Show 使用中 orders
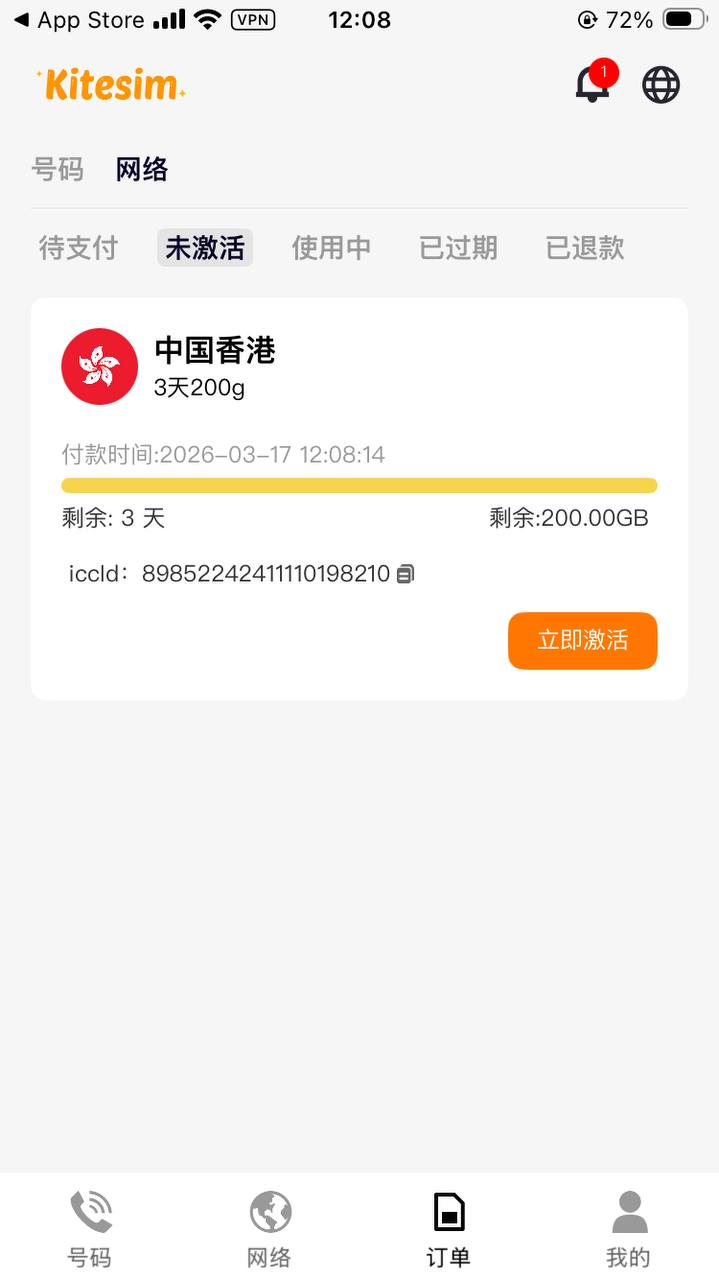This screenshot has width=719, height=1280. pyautogui.click(x=331, y=248)
